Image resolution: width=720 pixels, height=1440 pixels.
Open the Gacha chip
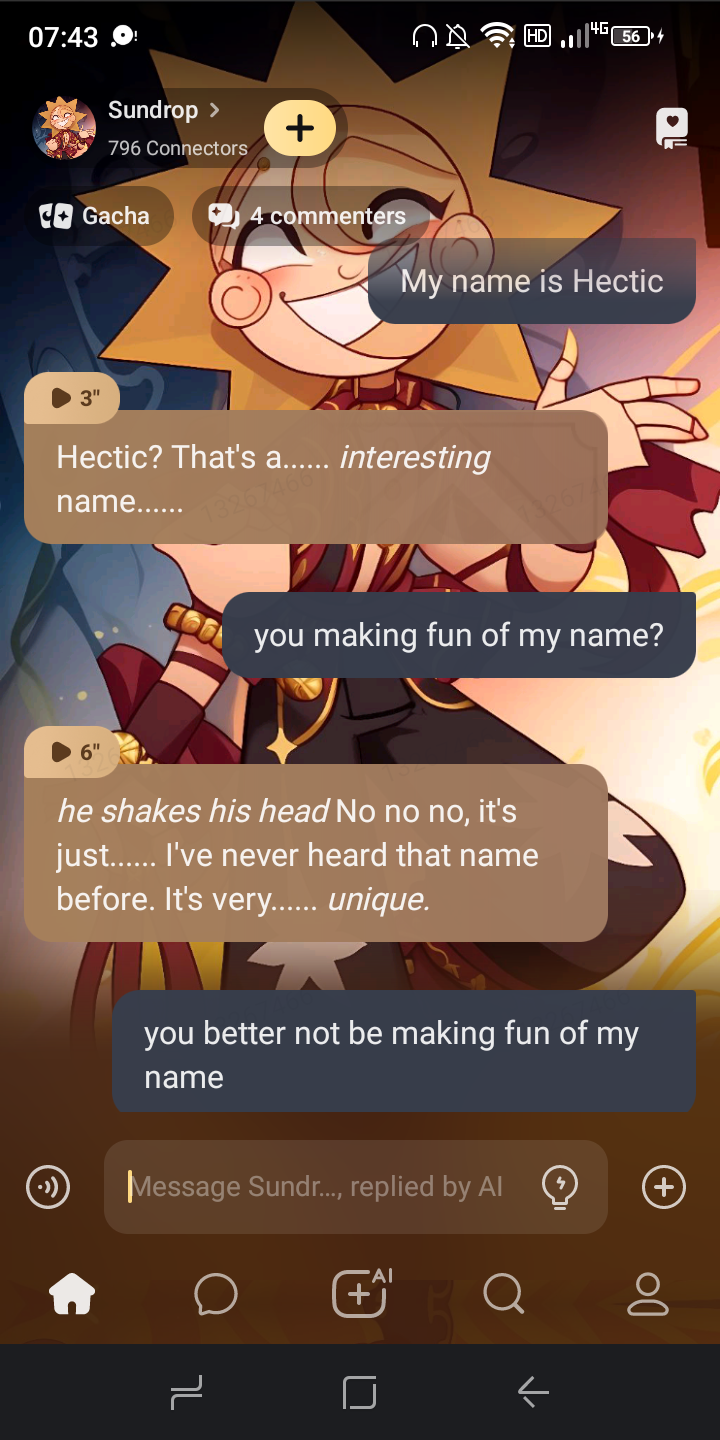coord(95,216)
